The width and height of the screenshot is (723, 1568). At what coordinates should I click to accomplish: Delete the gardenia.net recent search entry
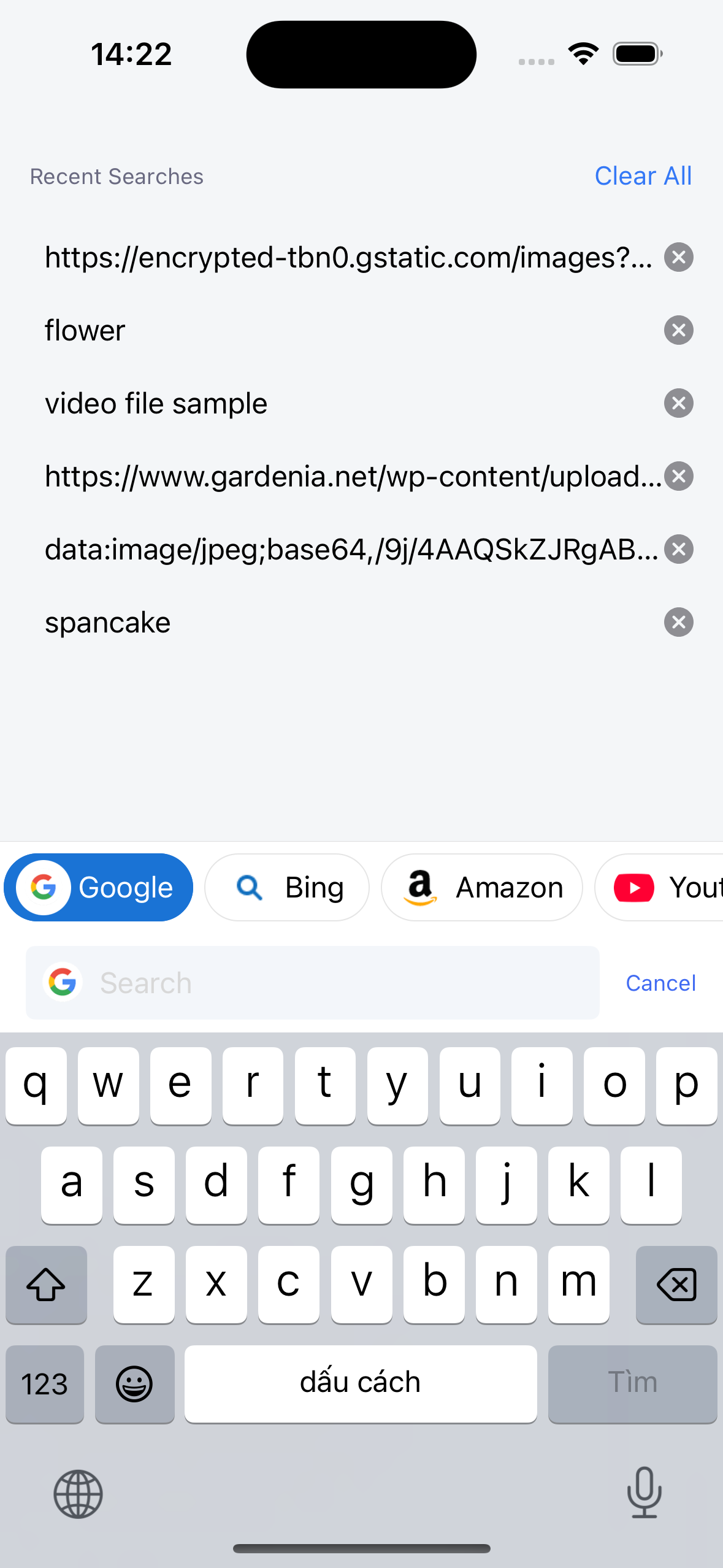678,476
